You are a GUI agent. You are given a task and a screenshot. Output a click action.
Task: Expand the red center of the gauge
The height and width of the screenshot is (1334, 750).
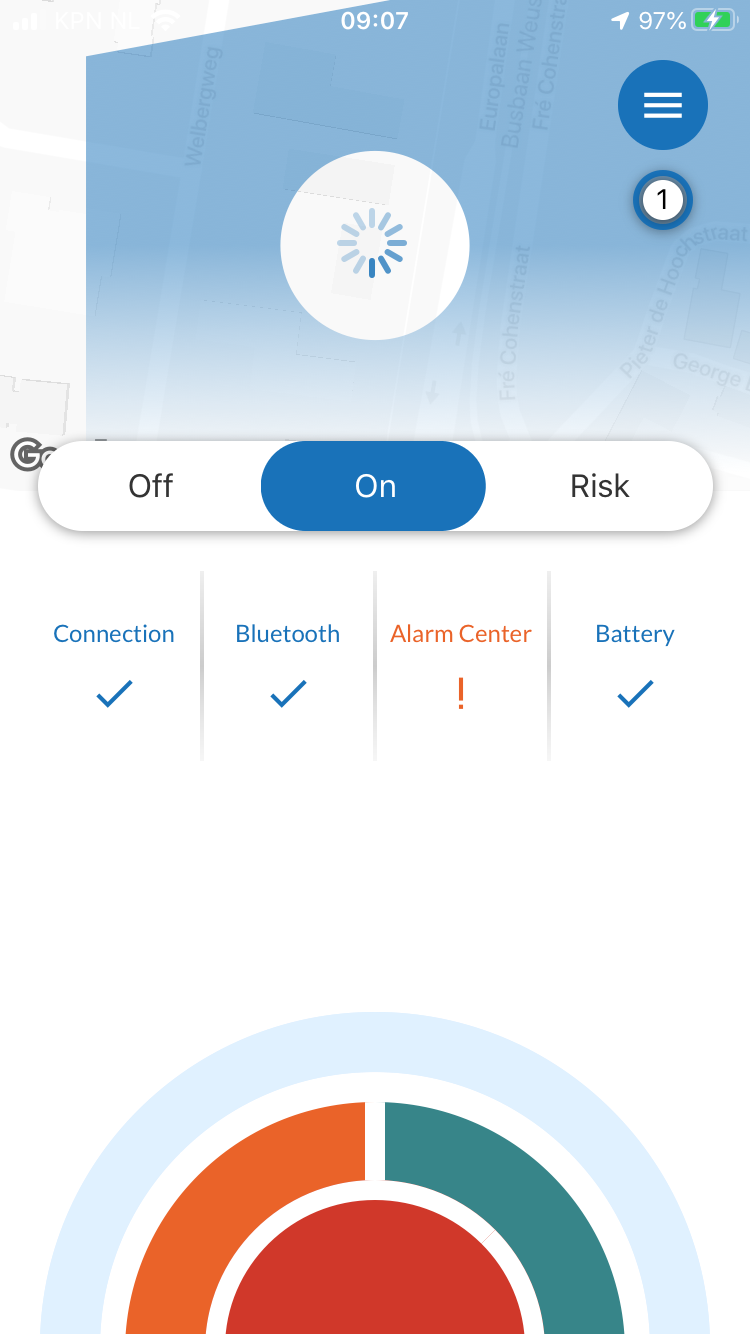[375, 1290]
